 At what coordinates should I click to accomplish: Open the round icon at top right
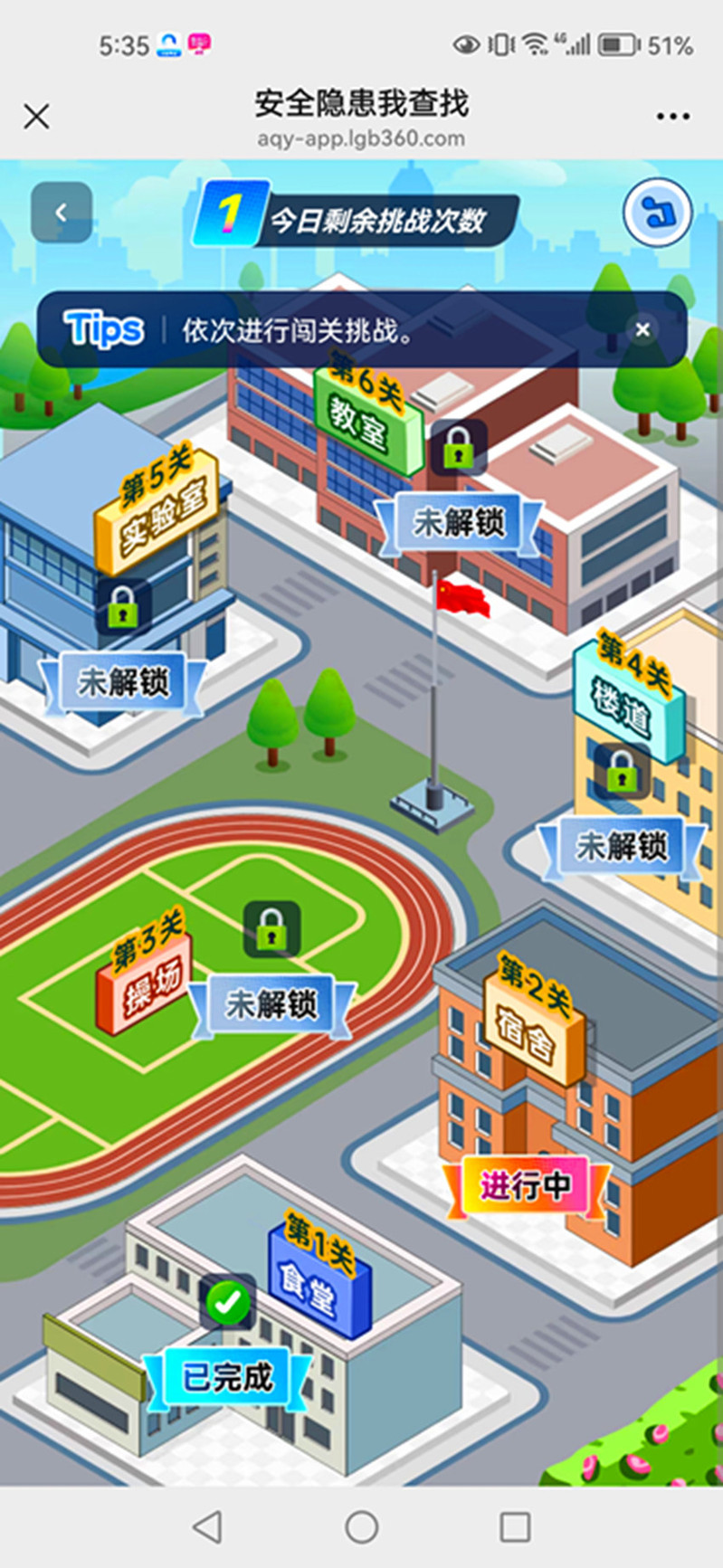tap(657, 214)
